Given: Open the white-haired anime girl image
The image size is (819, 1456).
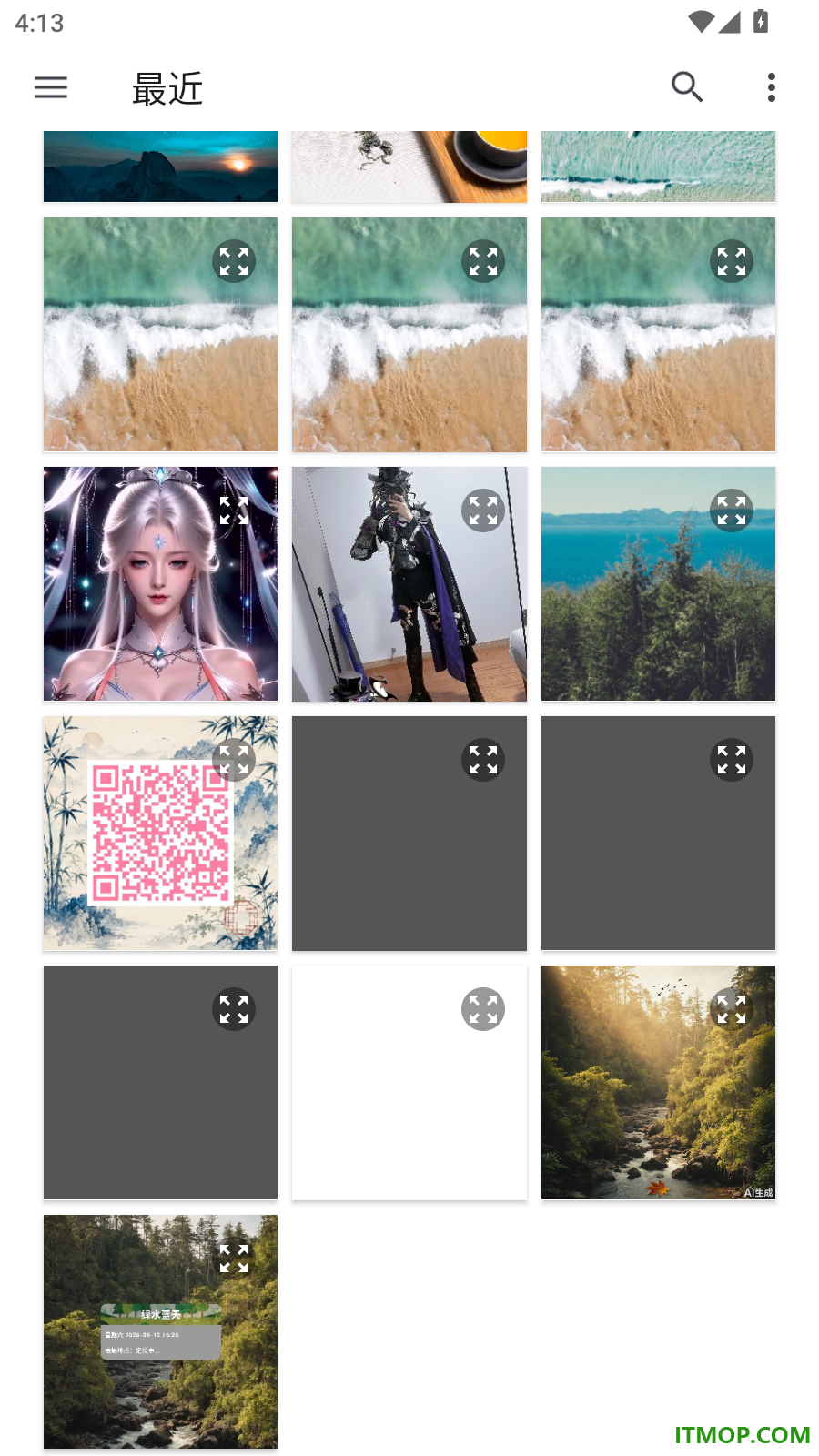Looking at the screenshot, I should [160, 584].
